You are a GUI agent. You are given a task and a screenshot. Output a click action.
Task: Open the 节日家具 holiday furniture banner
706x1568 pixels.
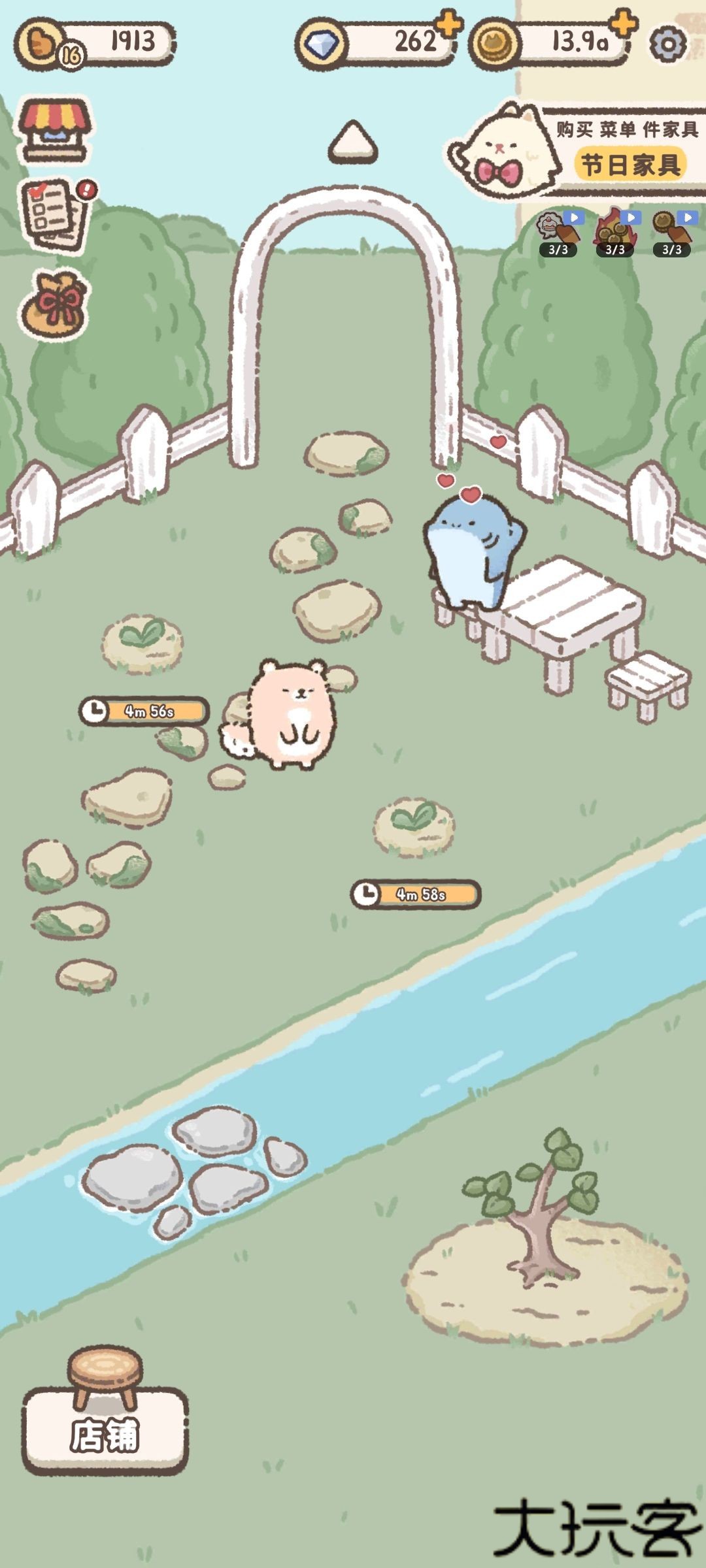pyautogui.click(x=630, y=164)
